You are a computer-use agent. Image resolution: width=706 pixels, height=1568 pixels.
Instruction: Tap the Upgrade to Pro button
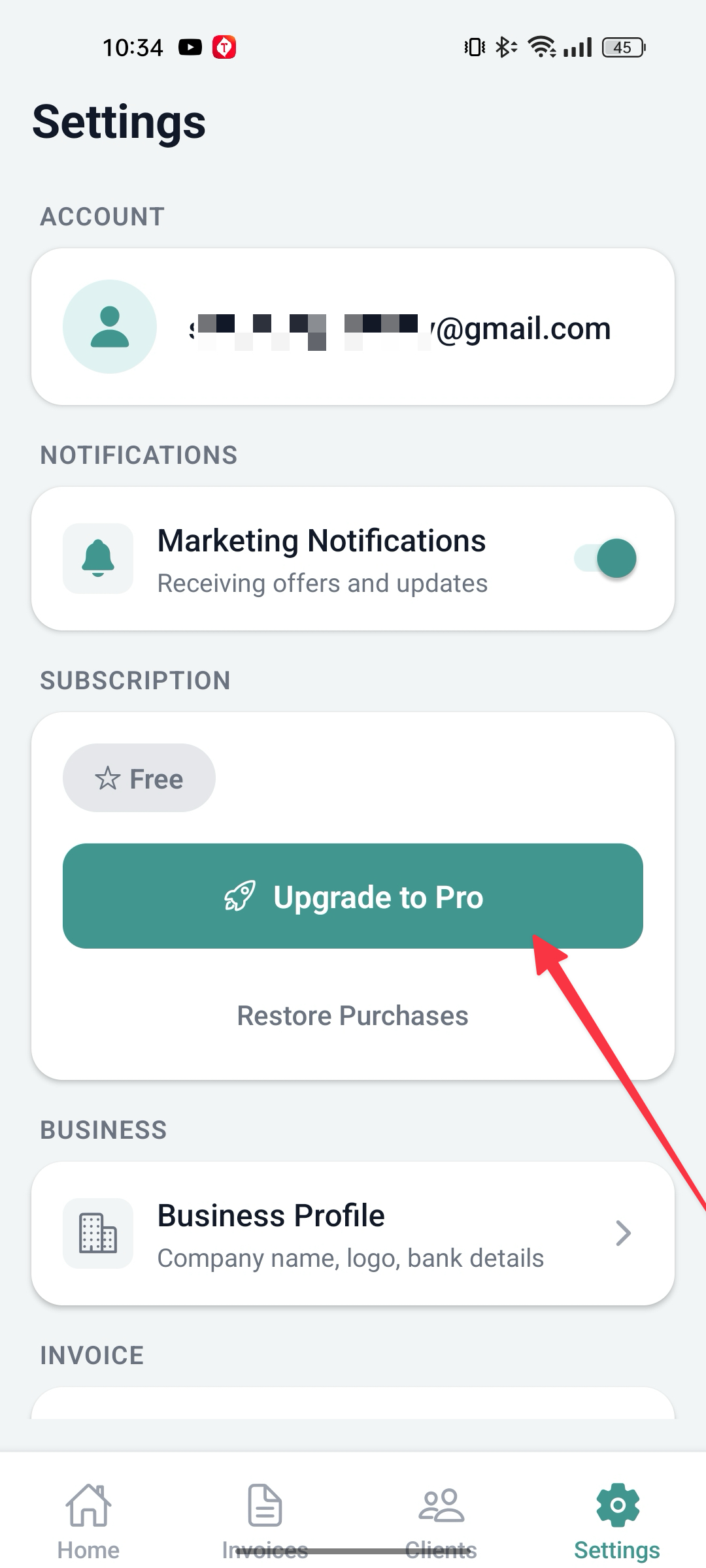click(353, 896)
